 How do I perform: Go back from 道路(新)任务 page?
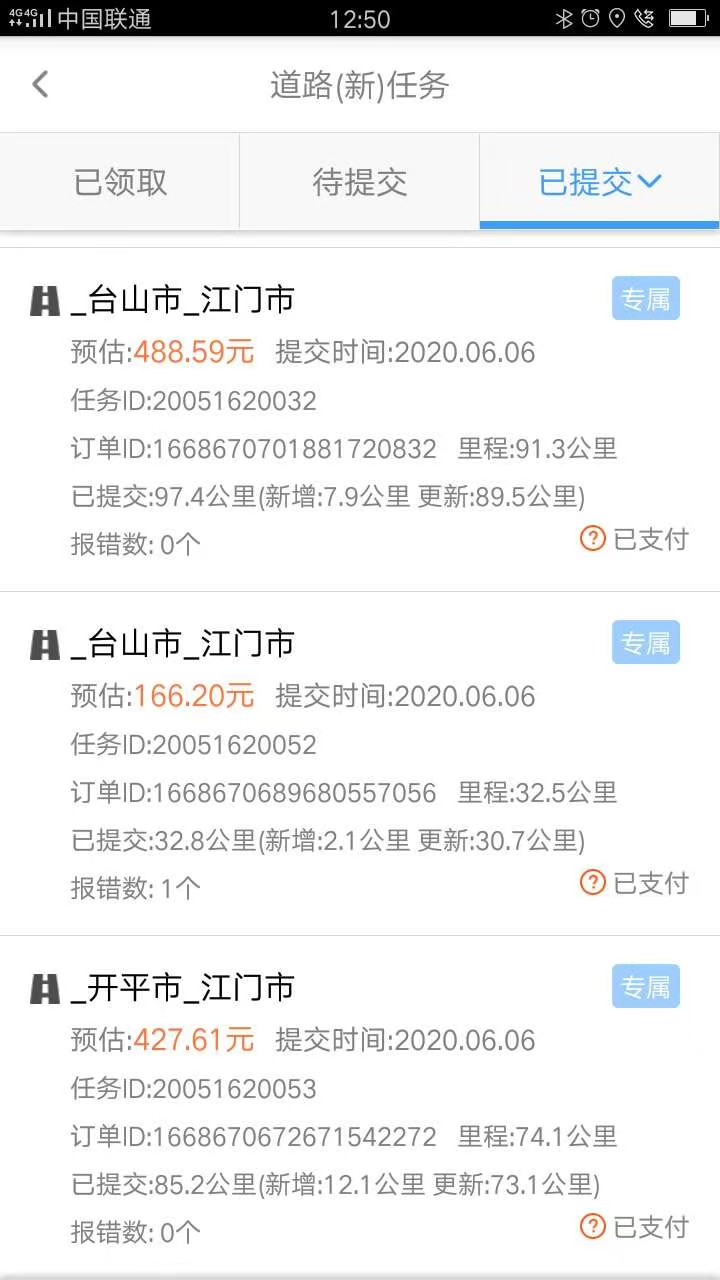40,84
